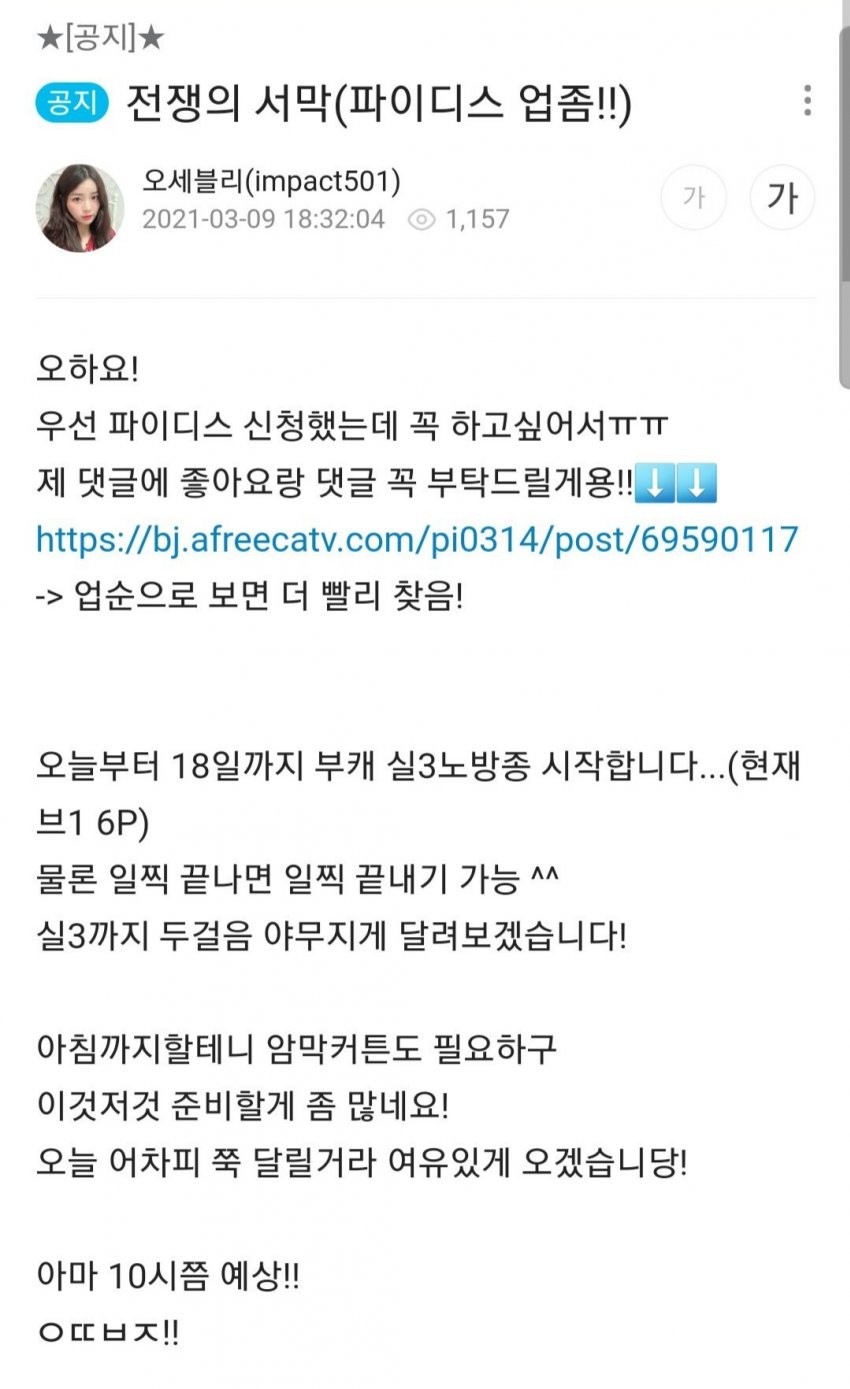
Task: View 오세블리(impact501) author profile
Action: (x=271, y=181)
